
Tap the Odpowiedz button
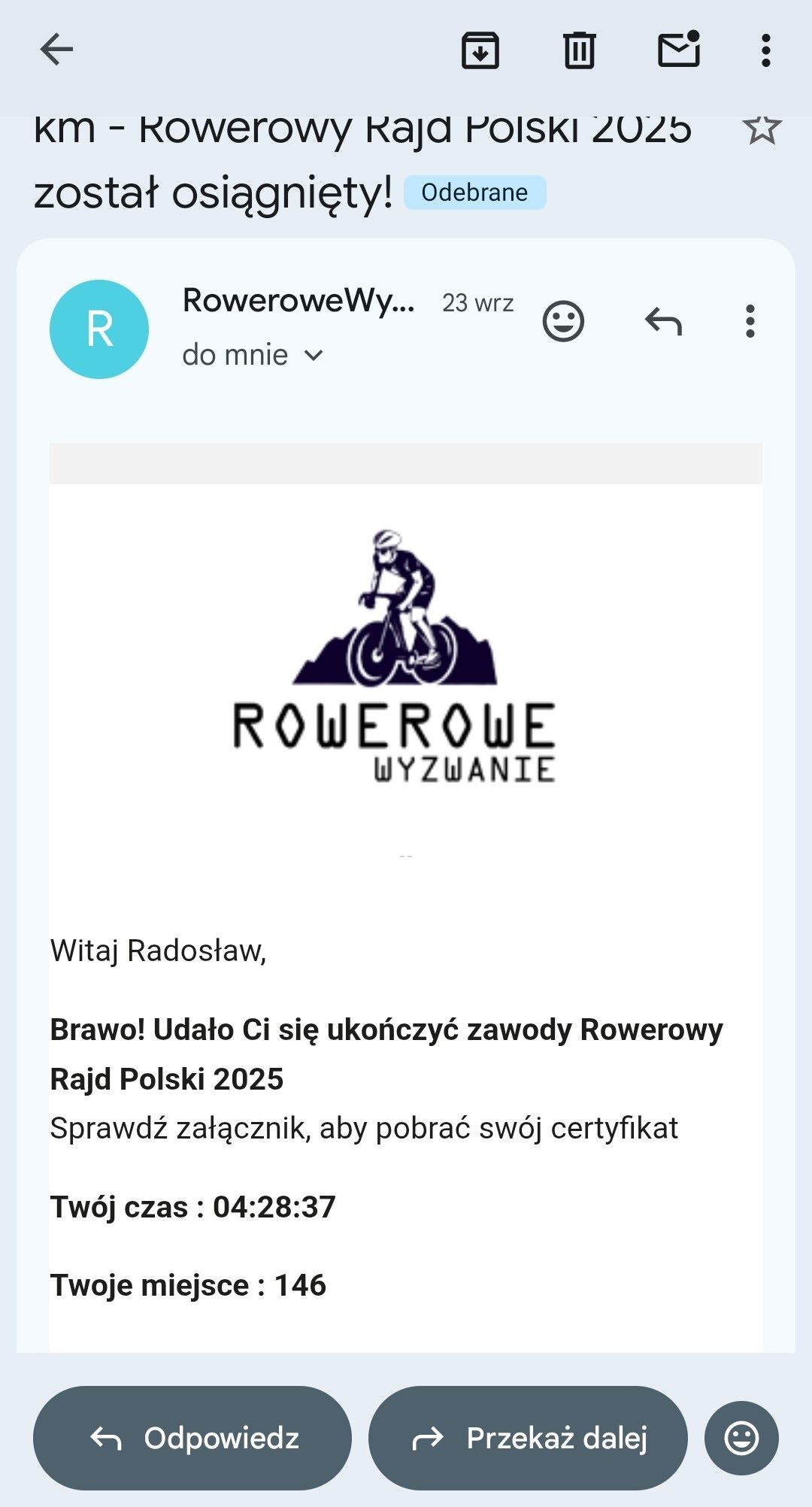[x=192, y=1438]
